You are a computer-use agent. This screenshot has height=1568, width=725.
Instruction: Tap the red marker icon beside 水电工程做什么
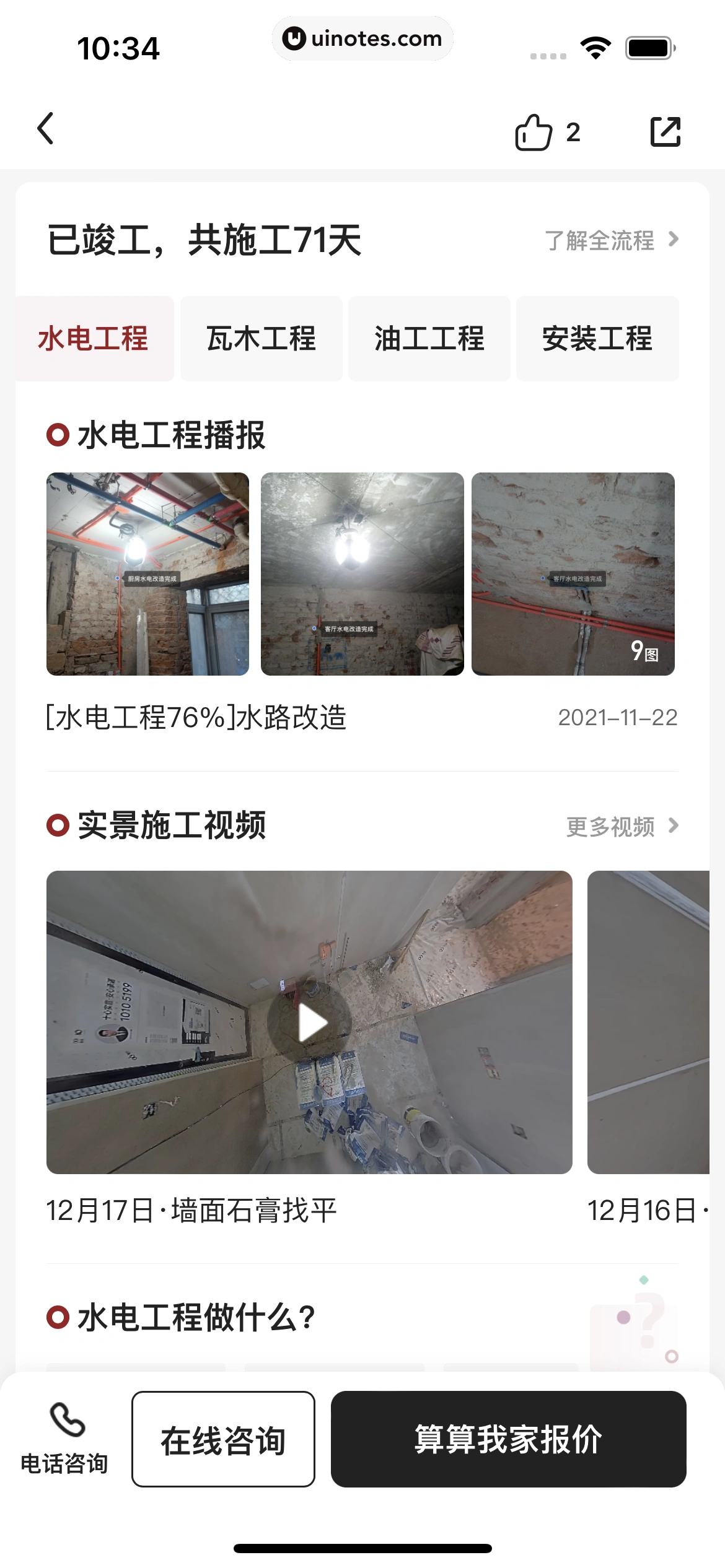[57, 1318]
